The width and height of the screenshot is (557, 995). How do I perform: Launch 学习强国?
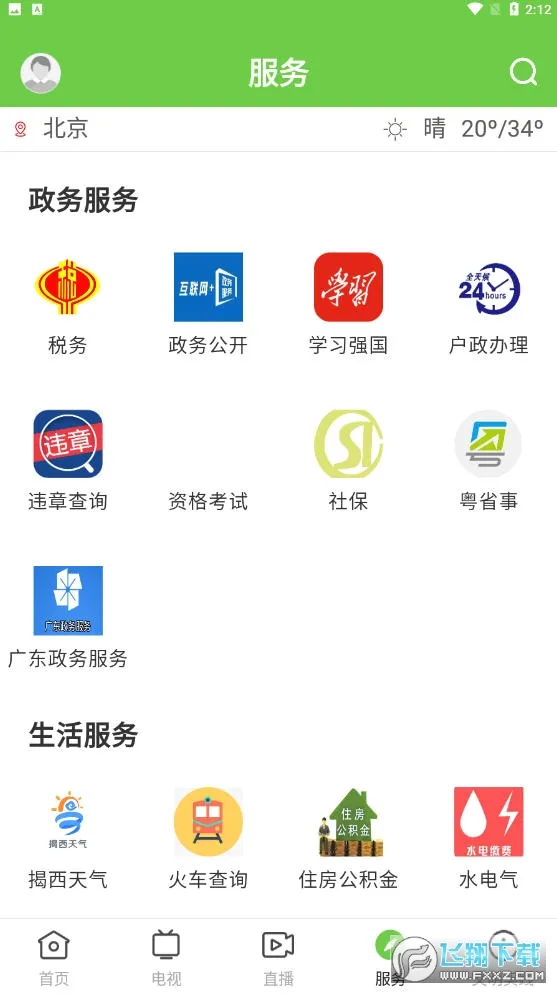click(x=348, y=303)
